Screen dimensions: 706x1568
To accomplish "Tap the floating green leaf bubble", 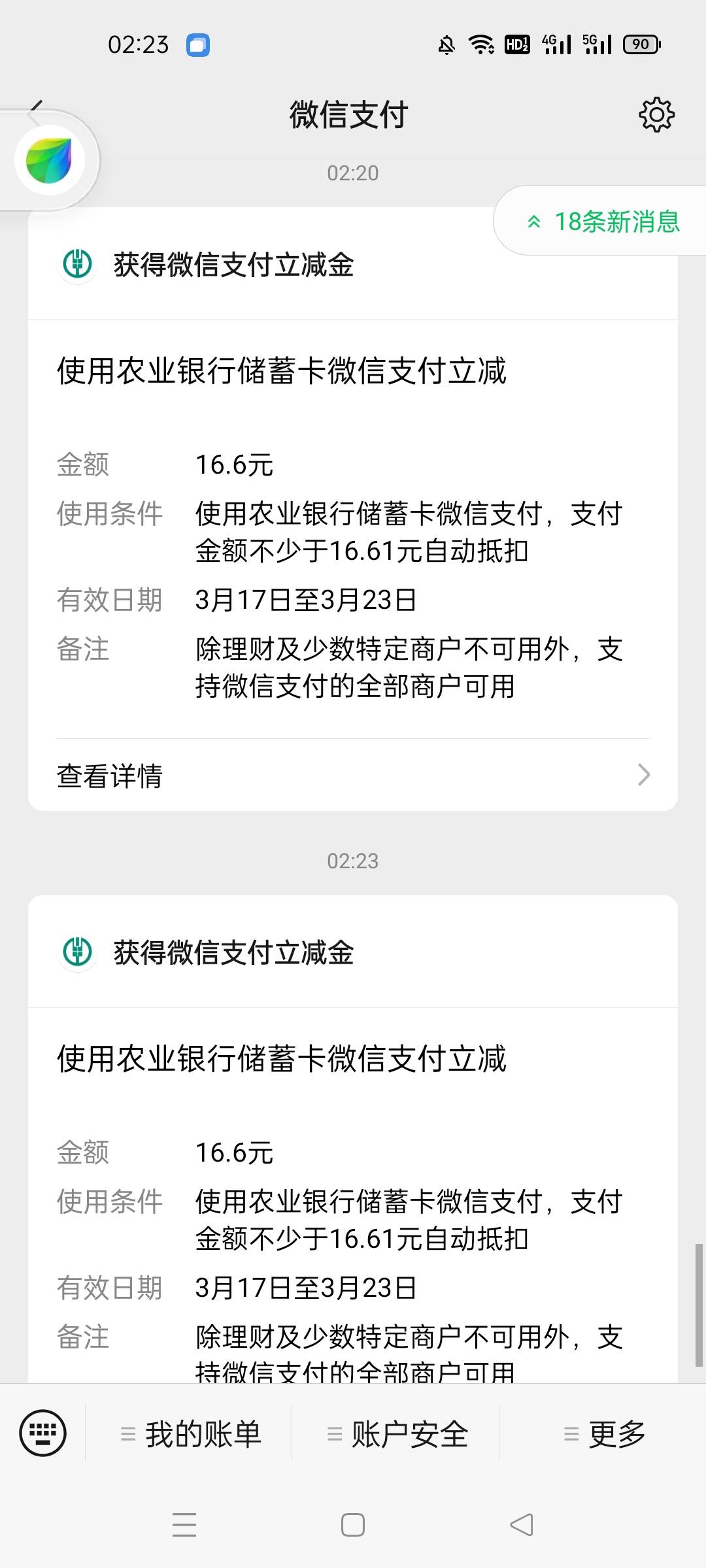I will [50, 161].
